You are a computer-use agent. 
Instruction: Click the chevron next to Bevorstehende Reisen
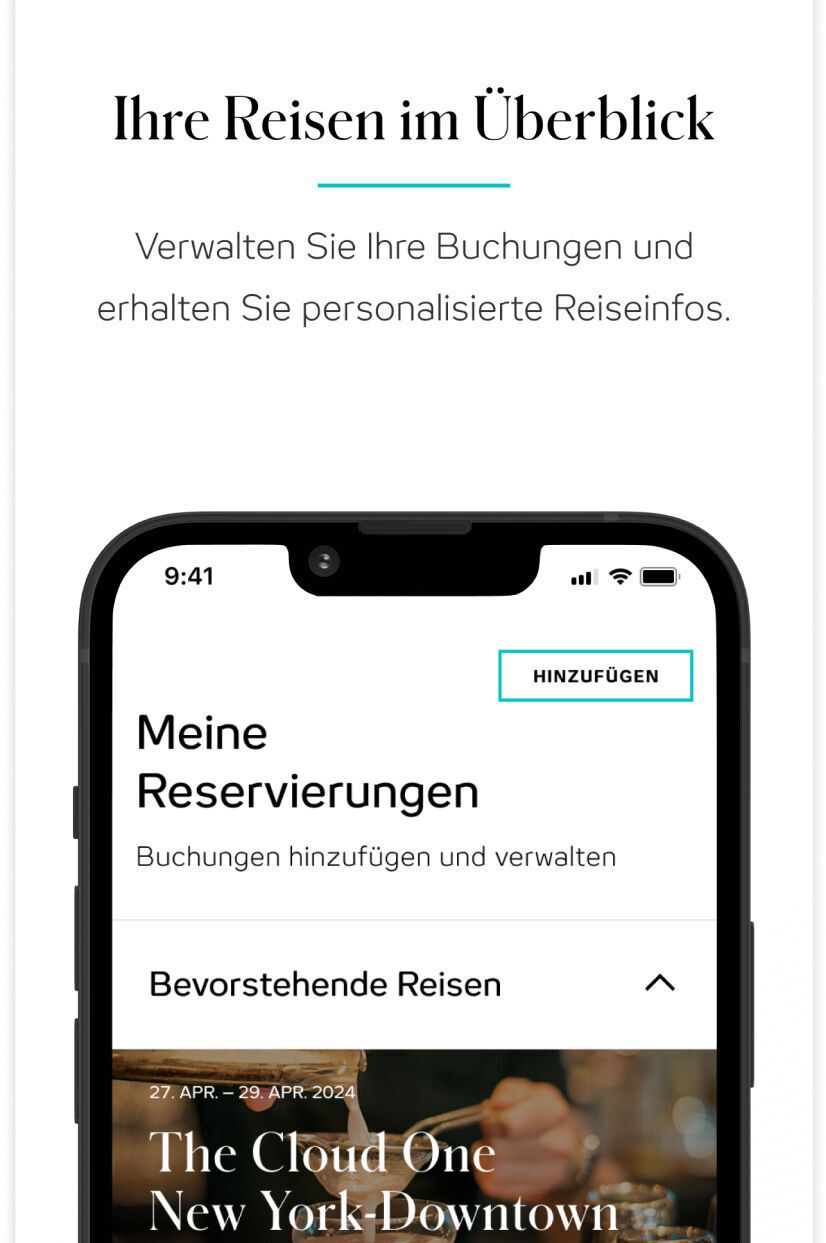point(660,983)
